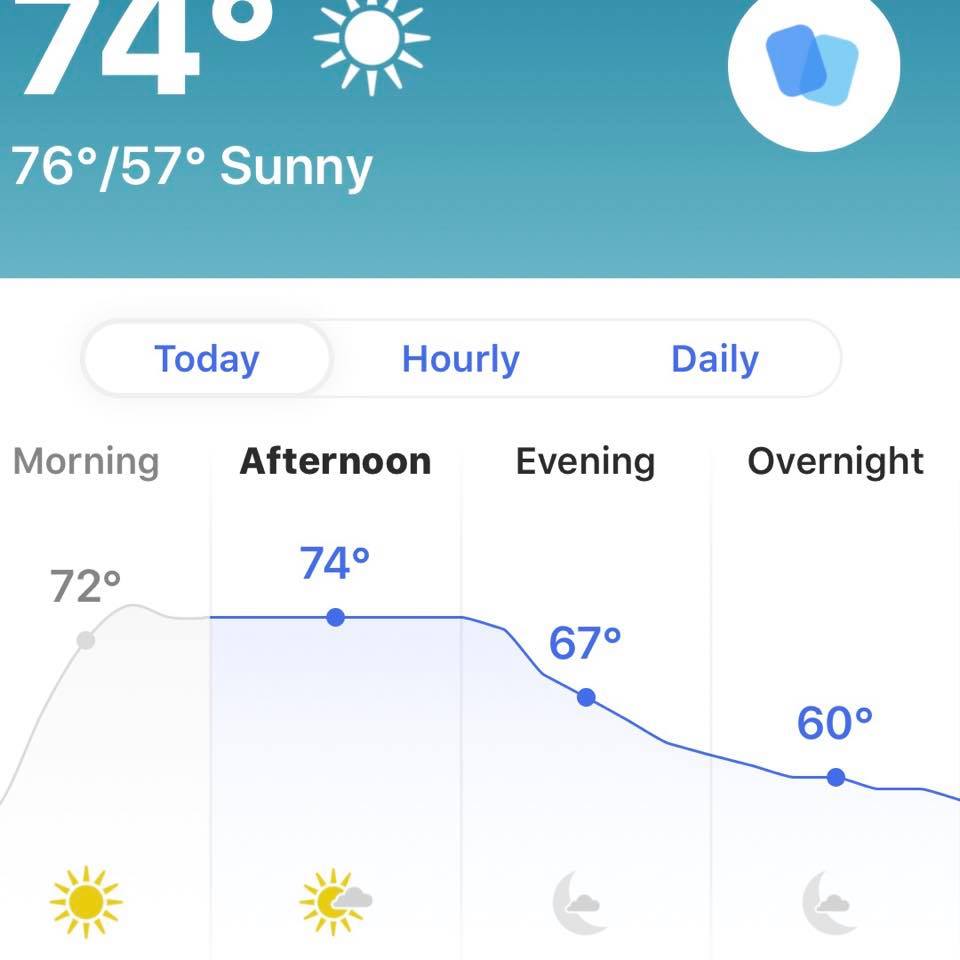960x960 pixels.
Task: Switch to the Hourly forecast
Action: pos(461,359)
